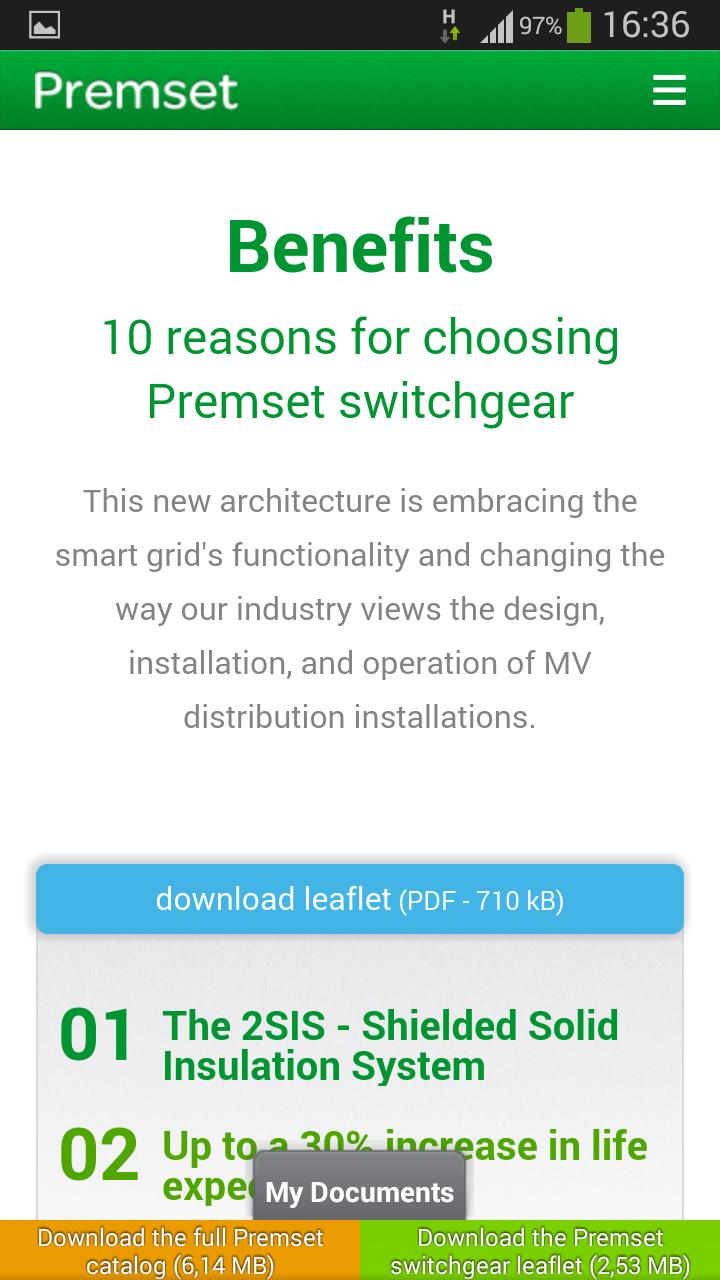
Task: Tap the download leaflet PDF button
Action: tap(360, 900)
